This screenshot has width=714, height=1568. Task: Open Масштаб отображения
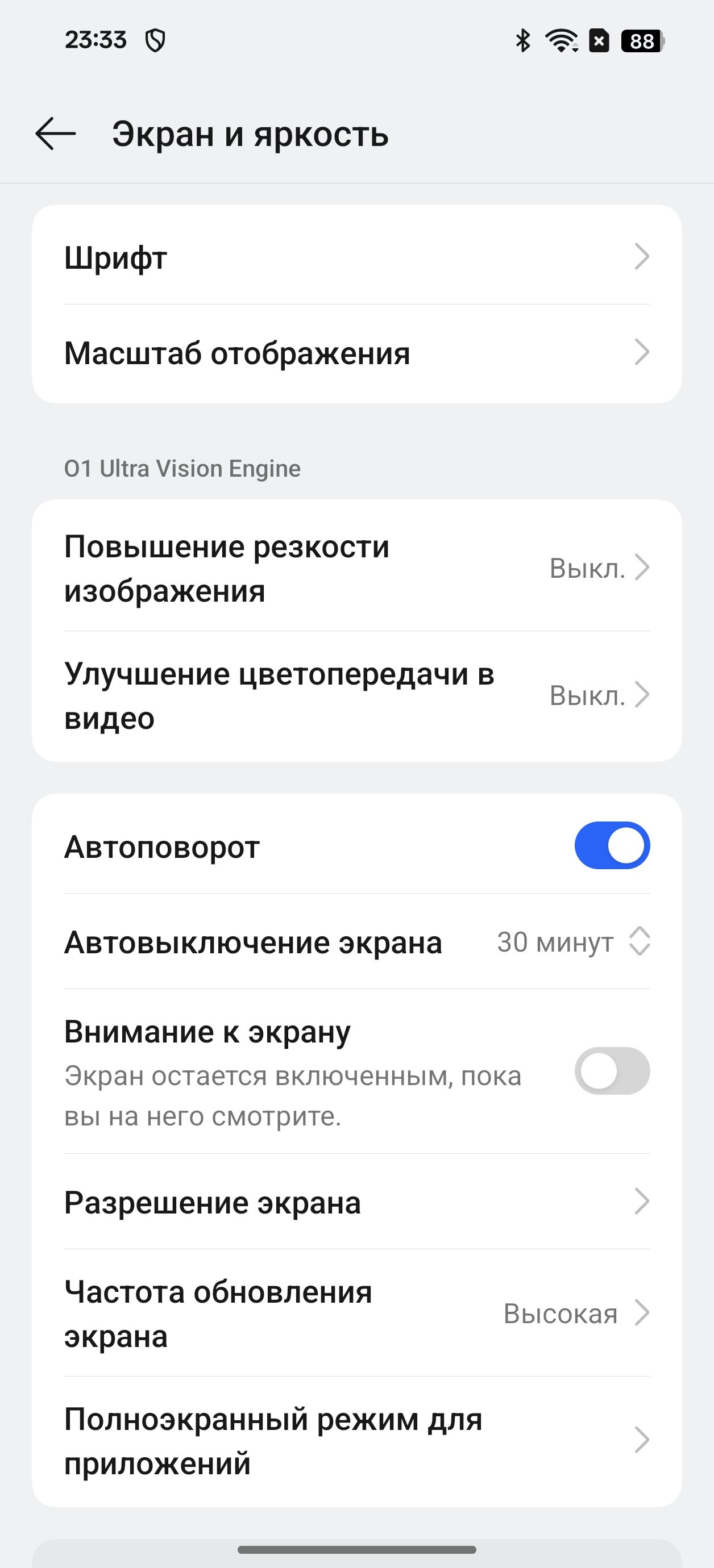pyautogui.click(x=357, y=352)
